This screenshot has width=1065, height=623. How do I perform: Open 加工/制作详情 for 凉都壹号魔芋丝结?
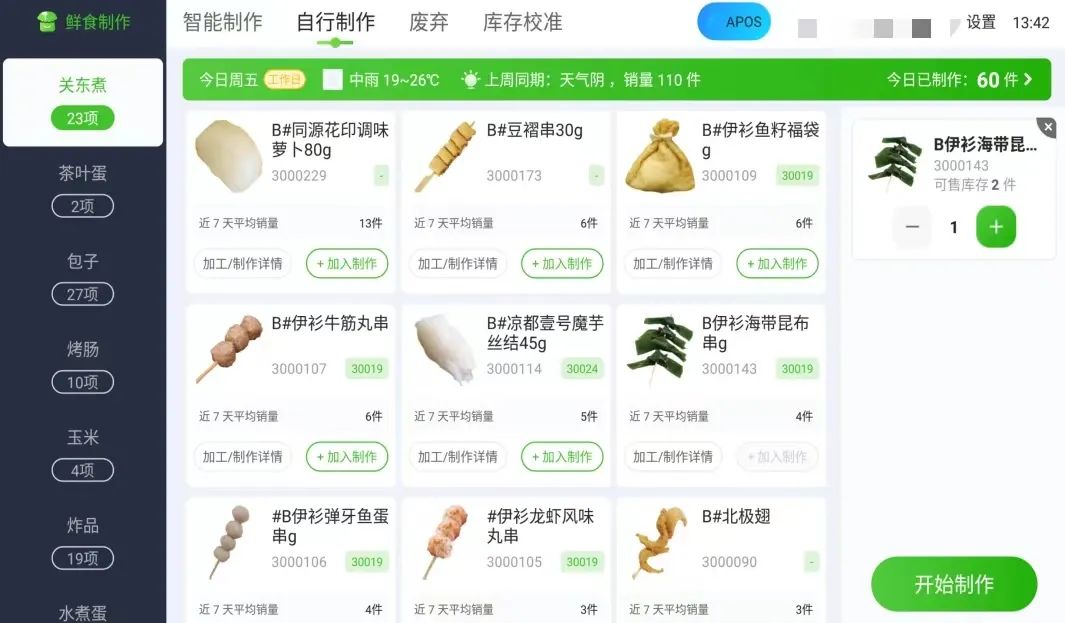click(x=457, y=457)
